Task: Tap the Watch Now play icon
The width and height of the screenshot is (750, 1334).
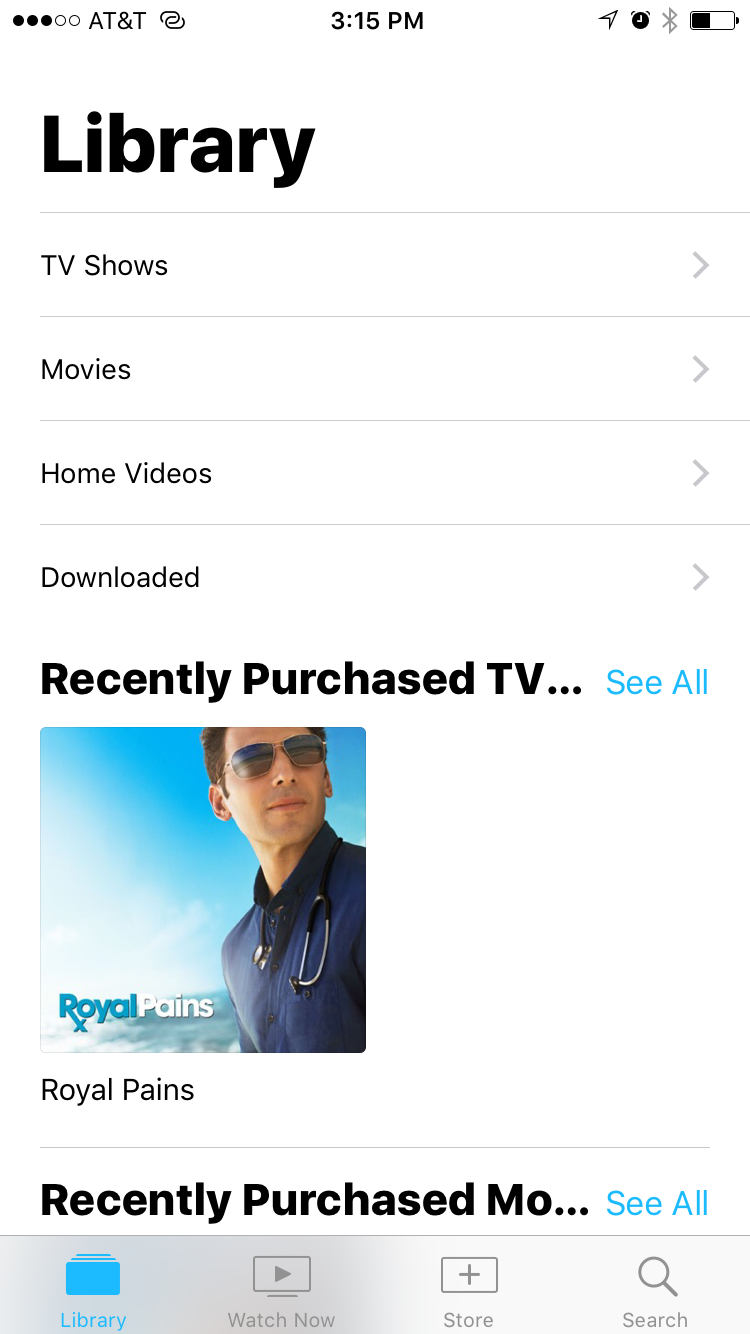Action: tap(281, 1274)
